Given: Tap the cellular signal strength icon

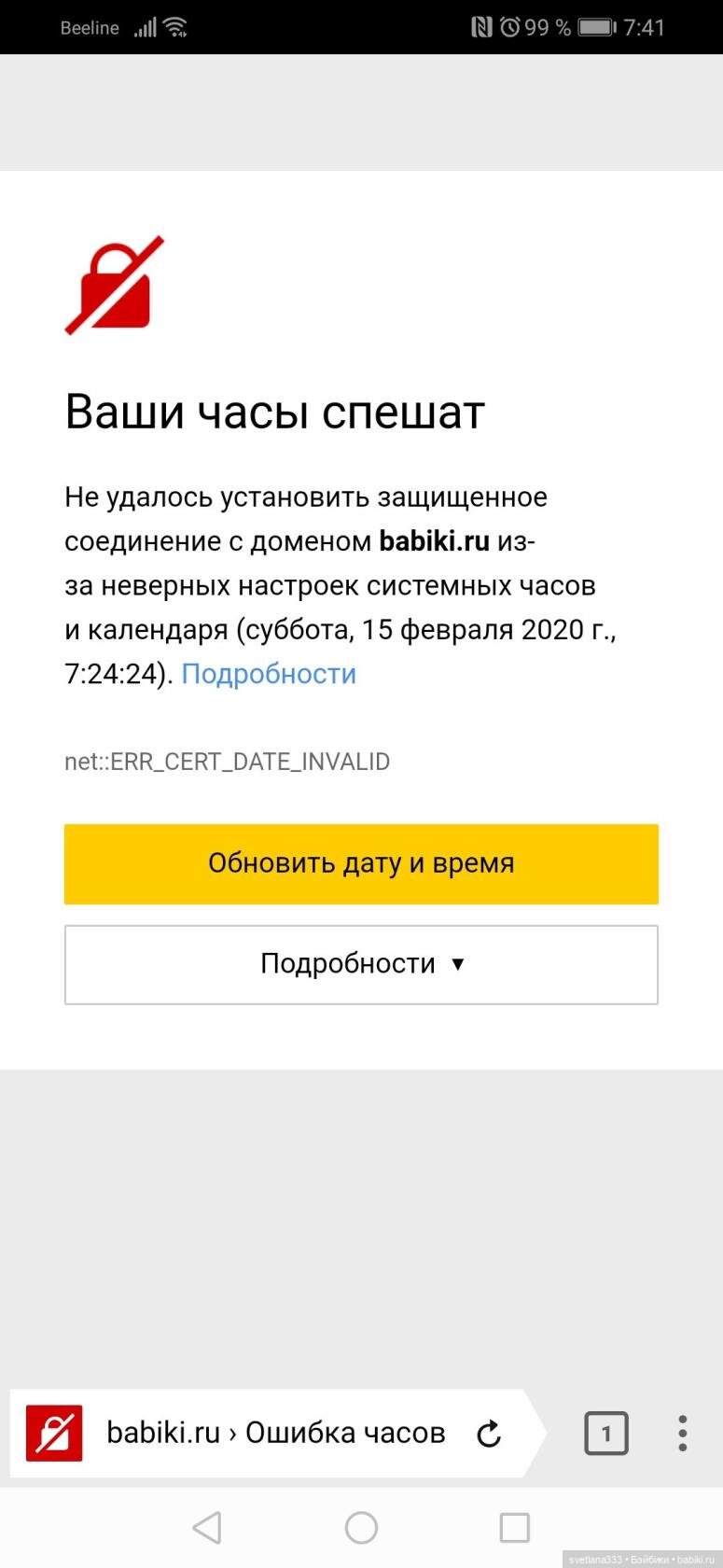Looking at the screenshot, I should tap(144, 27).
